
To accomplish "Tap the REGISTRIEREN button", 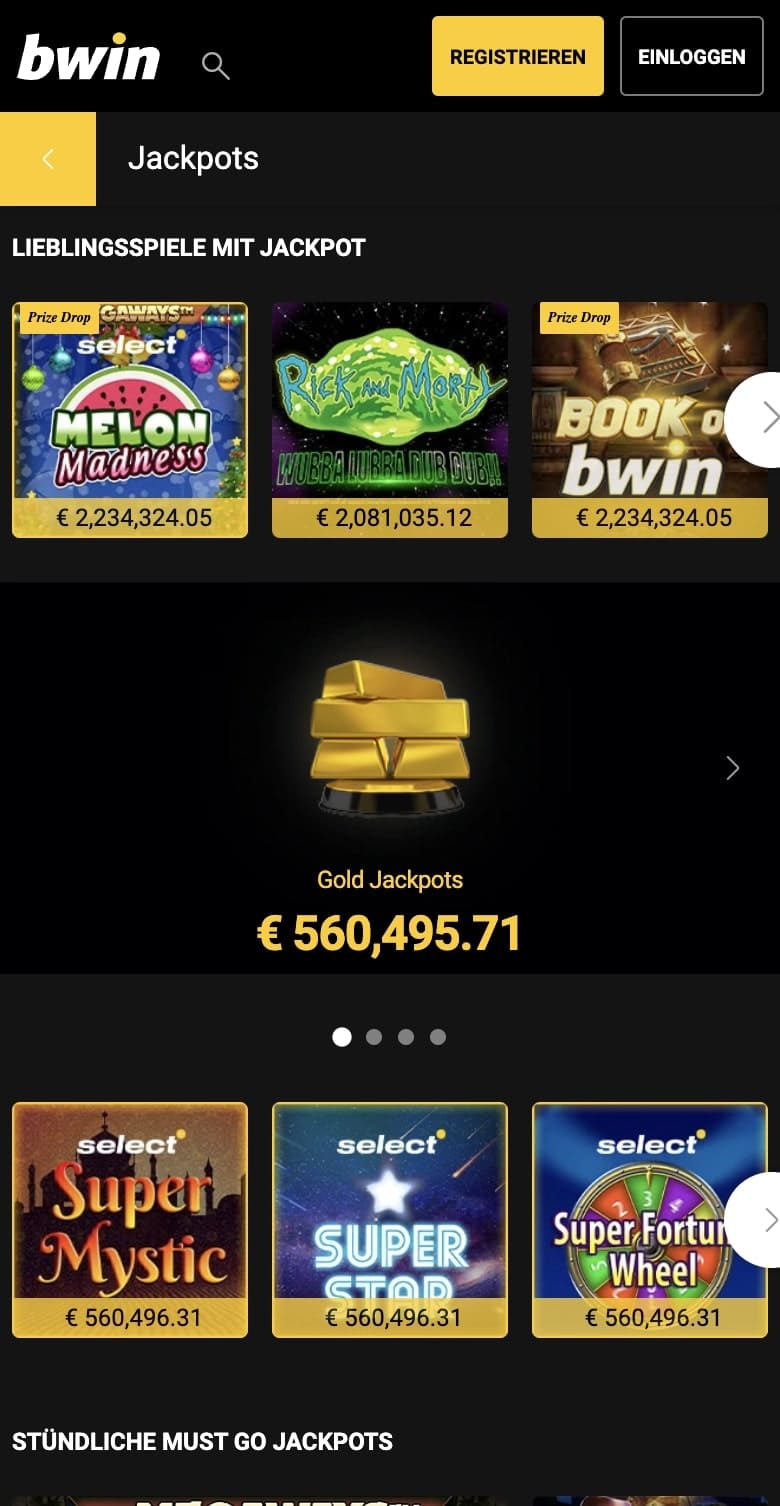I will coord(517,56).
